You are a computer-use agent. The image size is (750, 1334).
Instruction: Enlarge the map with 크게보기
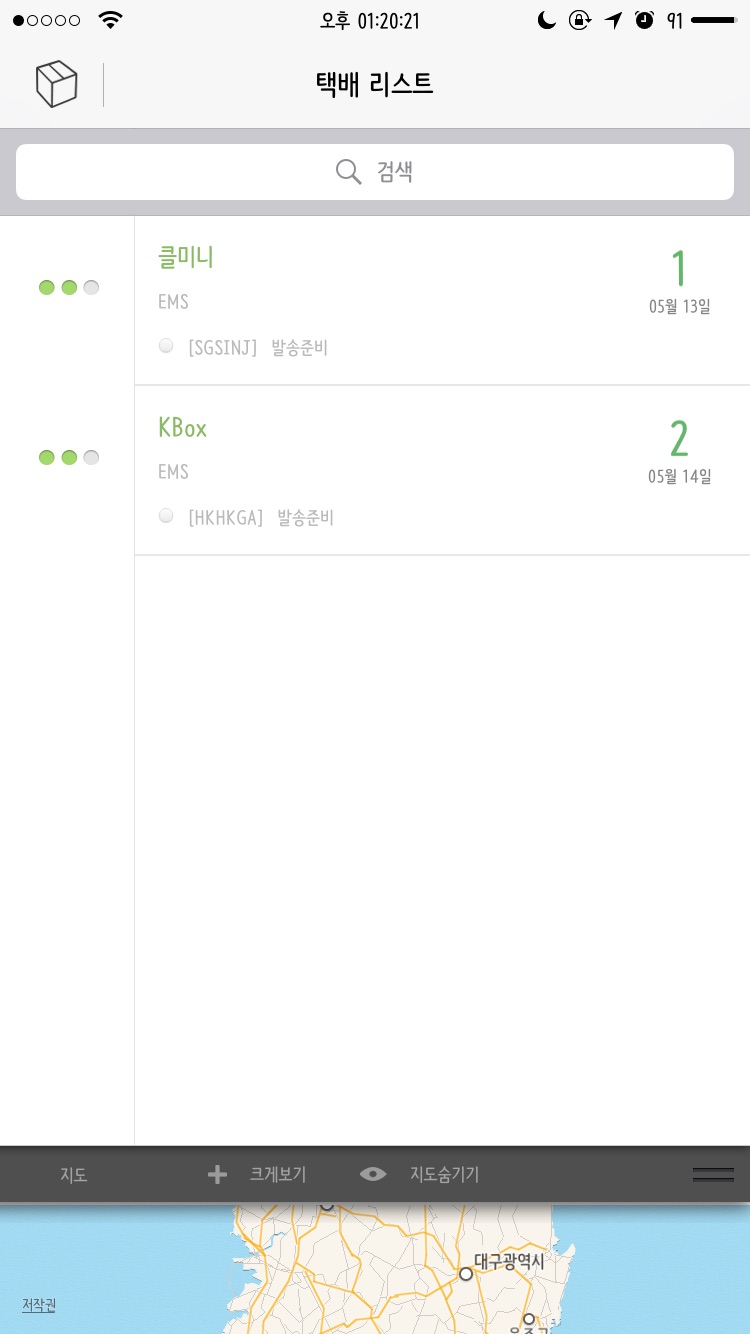click(x=257, y=1175)
